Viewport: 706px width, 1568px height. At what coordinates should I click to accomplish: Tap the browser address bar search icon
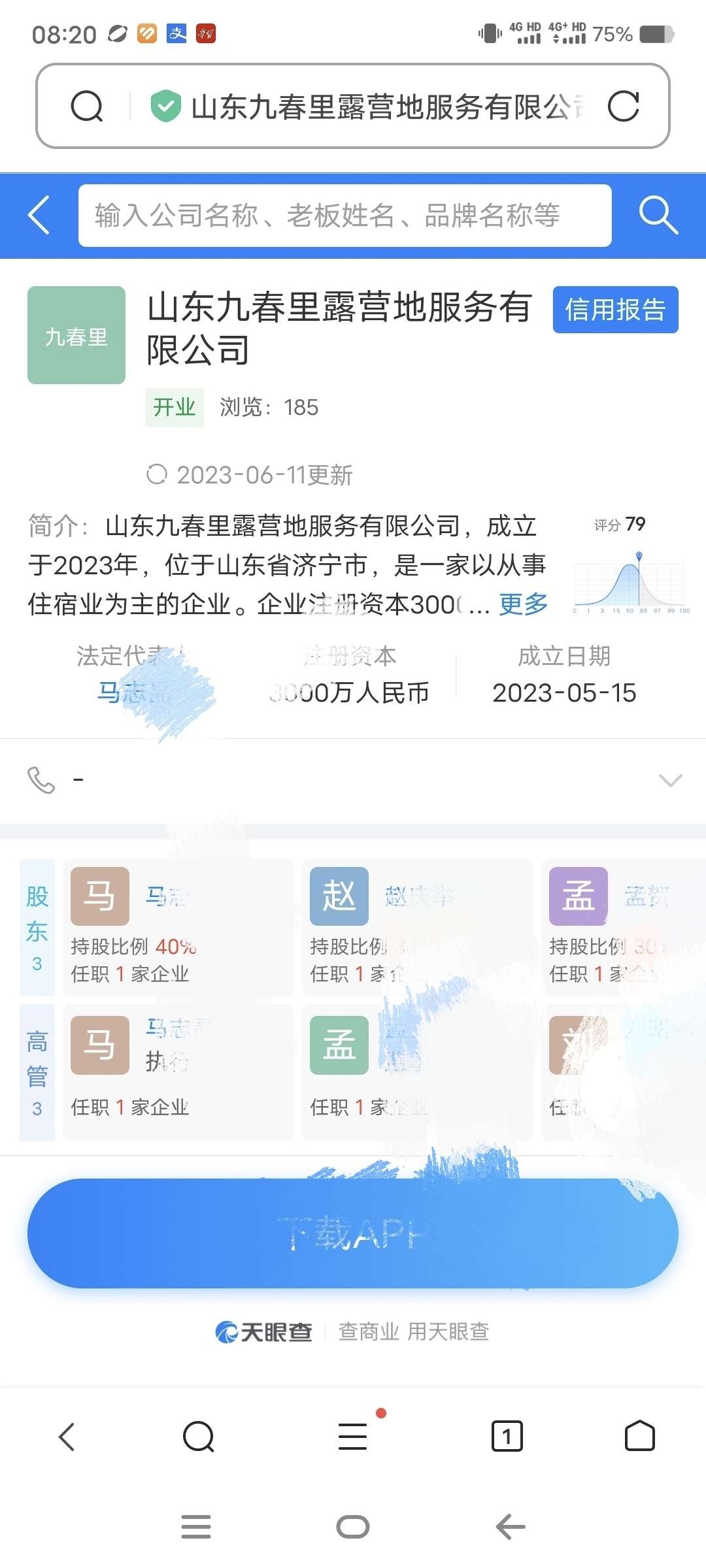pos(87,106)
